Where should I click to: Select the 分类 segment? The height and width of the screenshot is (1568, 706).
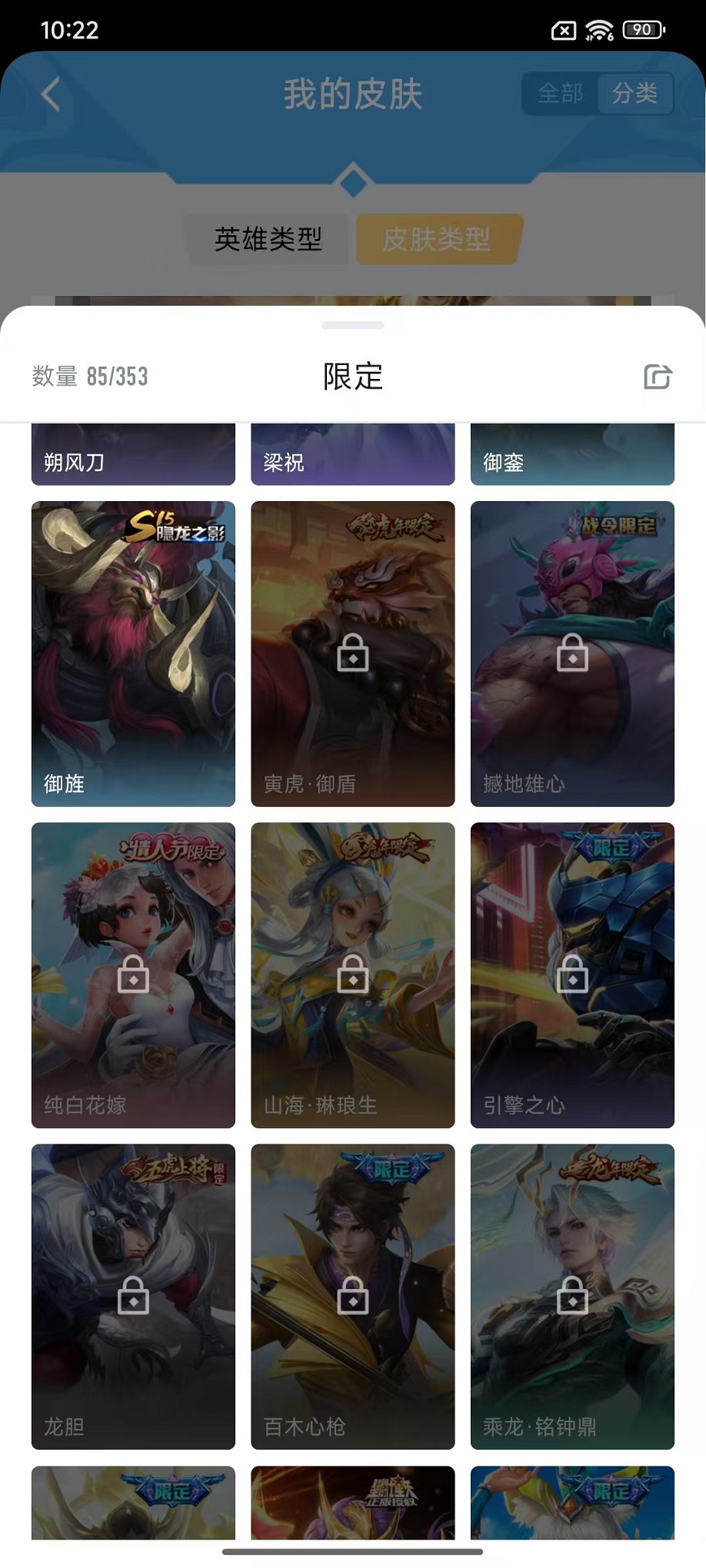[x=634, y=94]
